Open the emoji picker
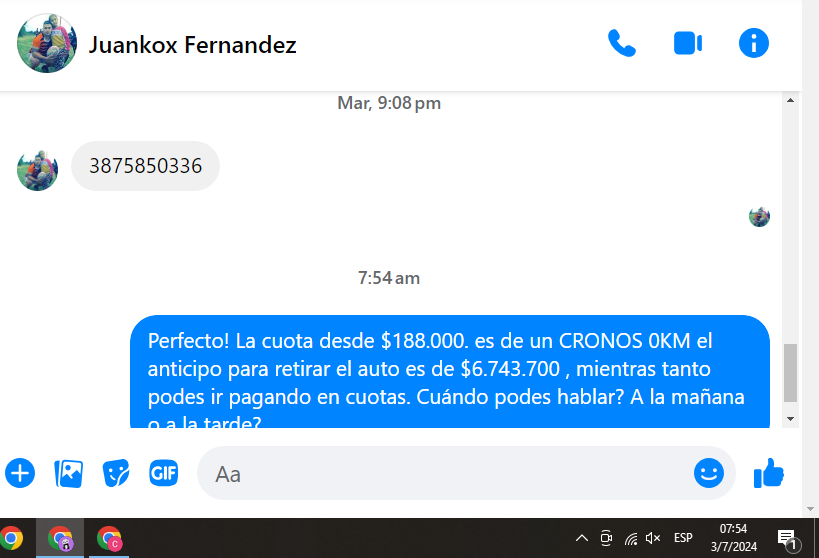 point(708,473)
